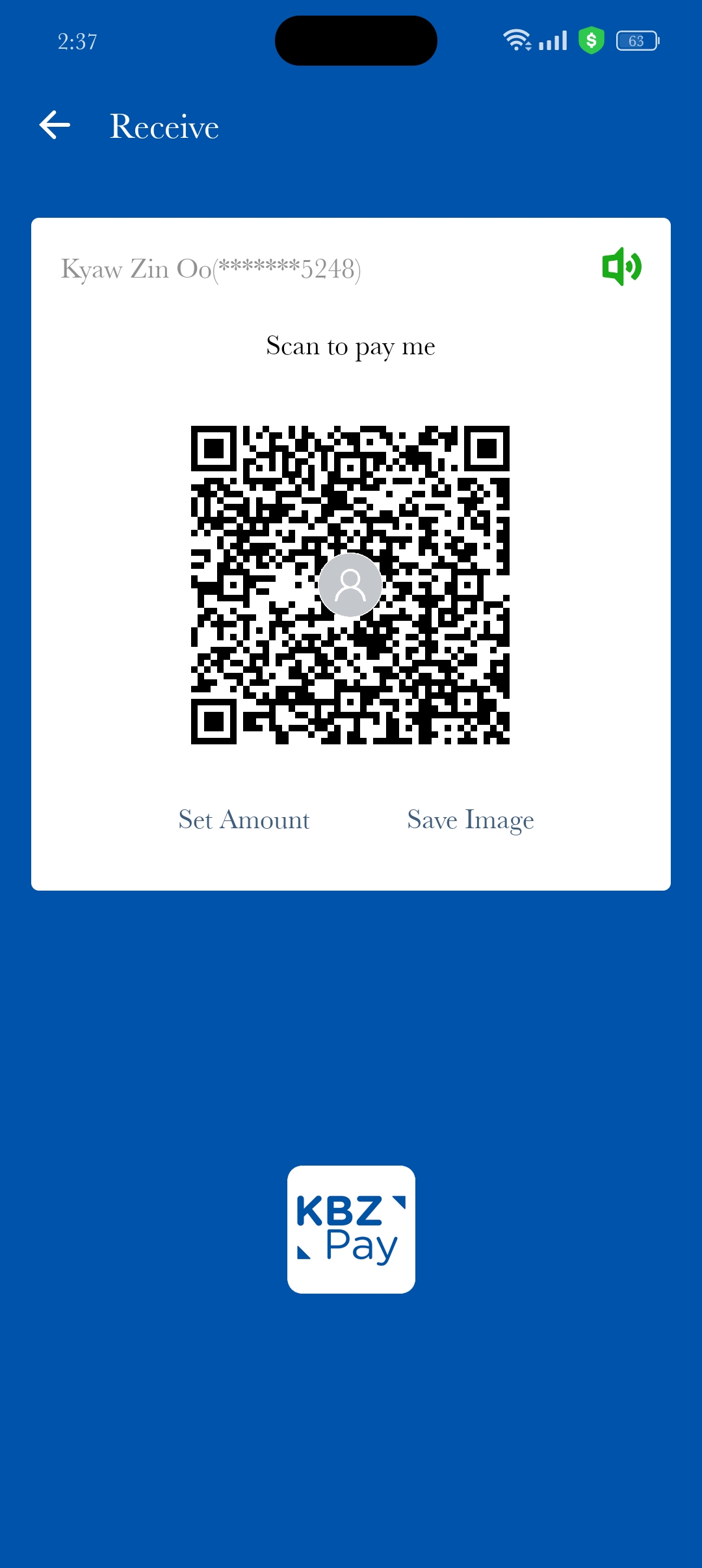Go back from the Receive screen

tap(55, 125)
